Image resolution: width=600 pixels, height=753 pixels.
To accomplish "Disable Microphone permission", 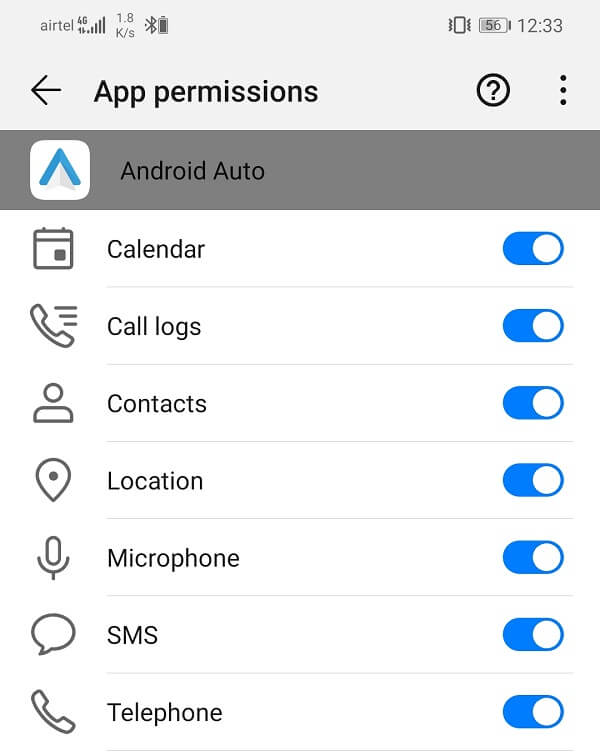I will tap(533, 558).
